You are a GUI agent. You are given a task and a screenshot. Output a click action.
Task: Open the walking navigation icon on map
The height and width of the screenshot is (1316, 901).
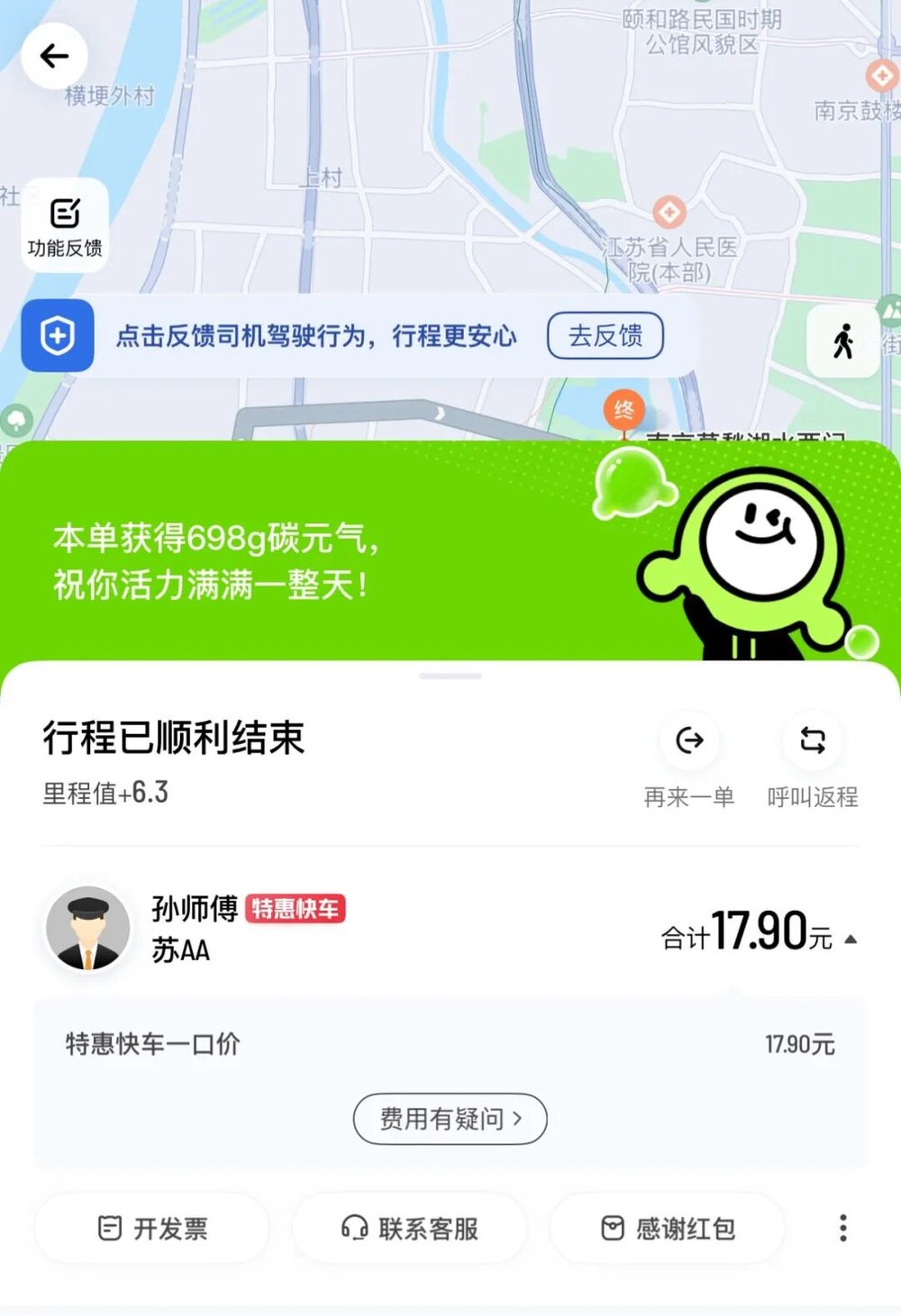(843, 341)
